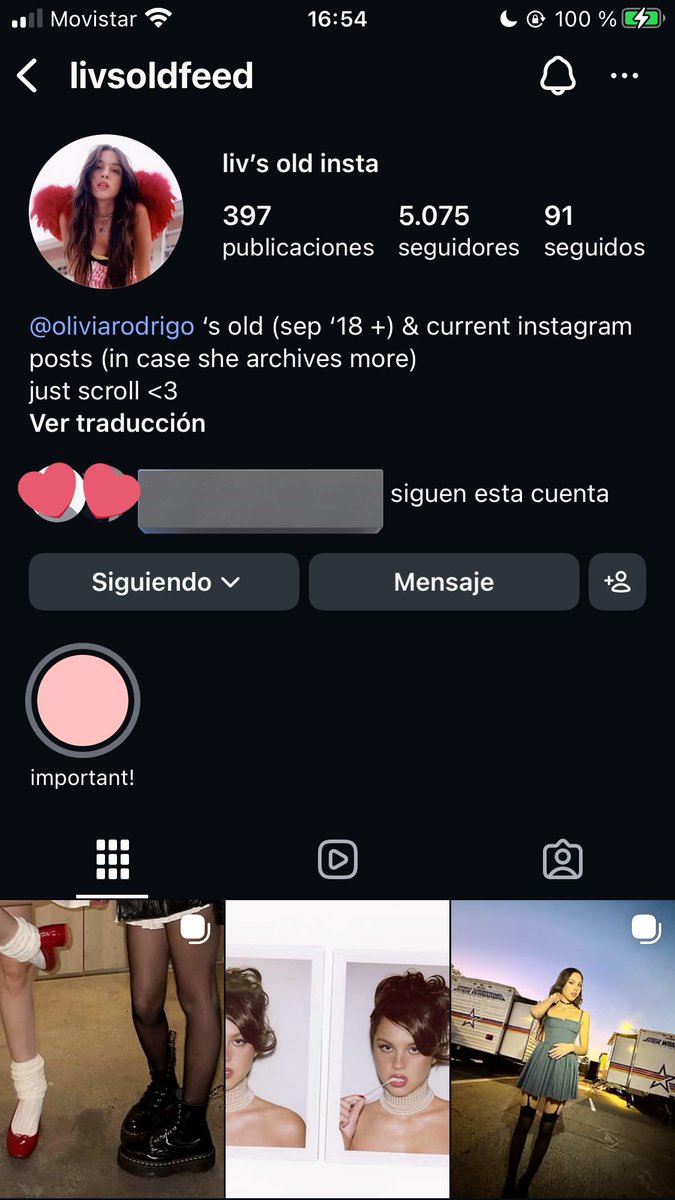View the 91 seguidos list
Image resolution: width=675 pixels, height=1200 pixels.
594,230
